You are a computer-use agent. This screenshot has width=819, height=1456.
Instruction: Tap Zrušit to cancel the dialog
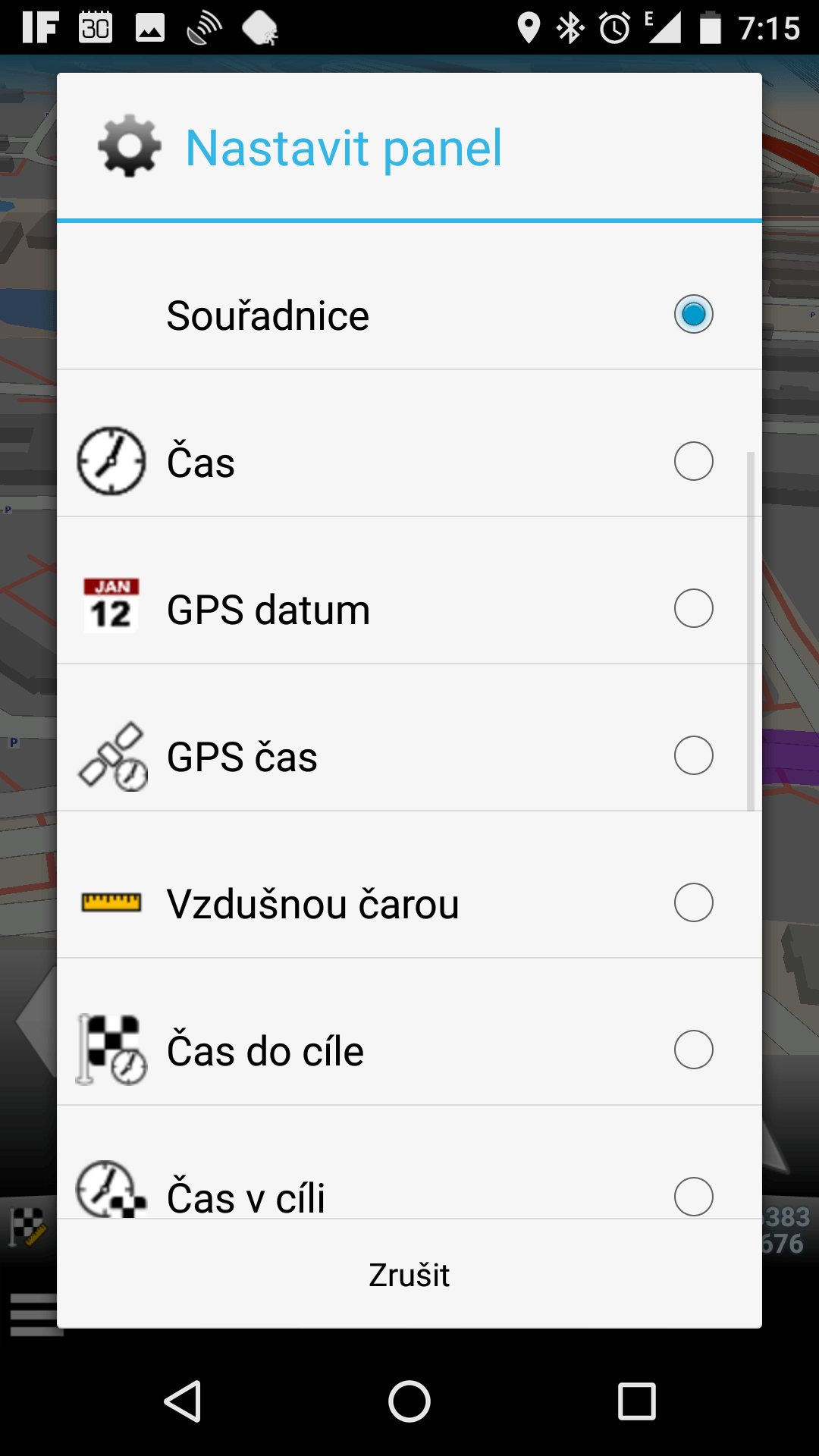pyautogui.click(x=409, y=1275)
